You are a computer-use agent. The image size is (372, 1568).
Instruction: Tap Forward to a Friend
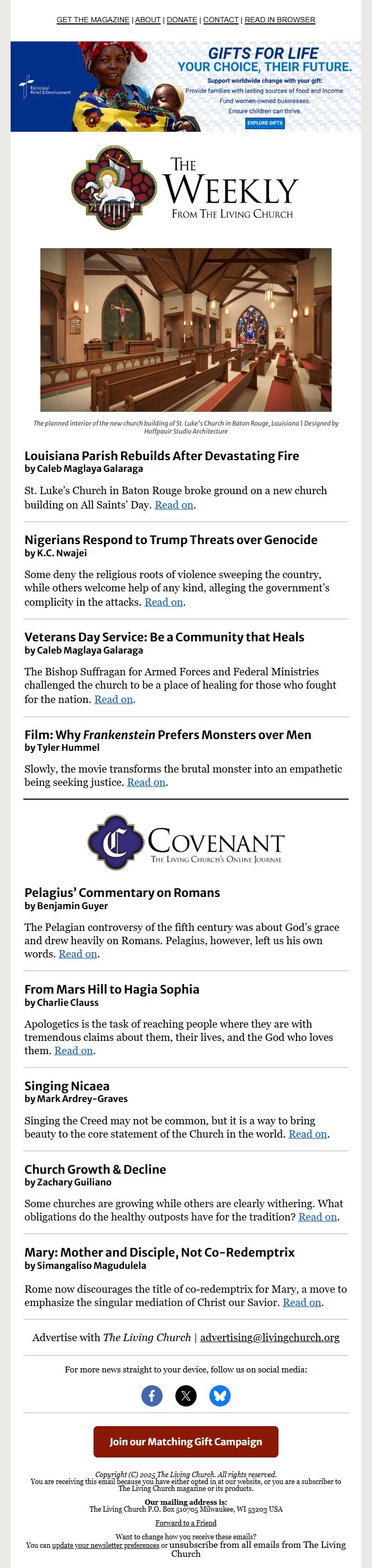185,1523
